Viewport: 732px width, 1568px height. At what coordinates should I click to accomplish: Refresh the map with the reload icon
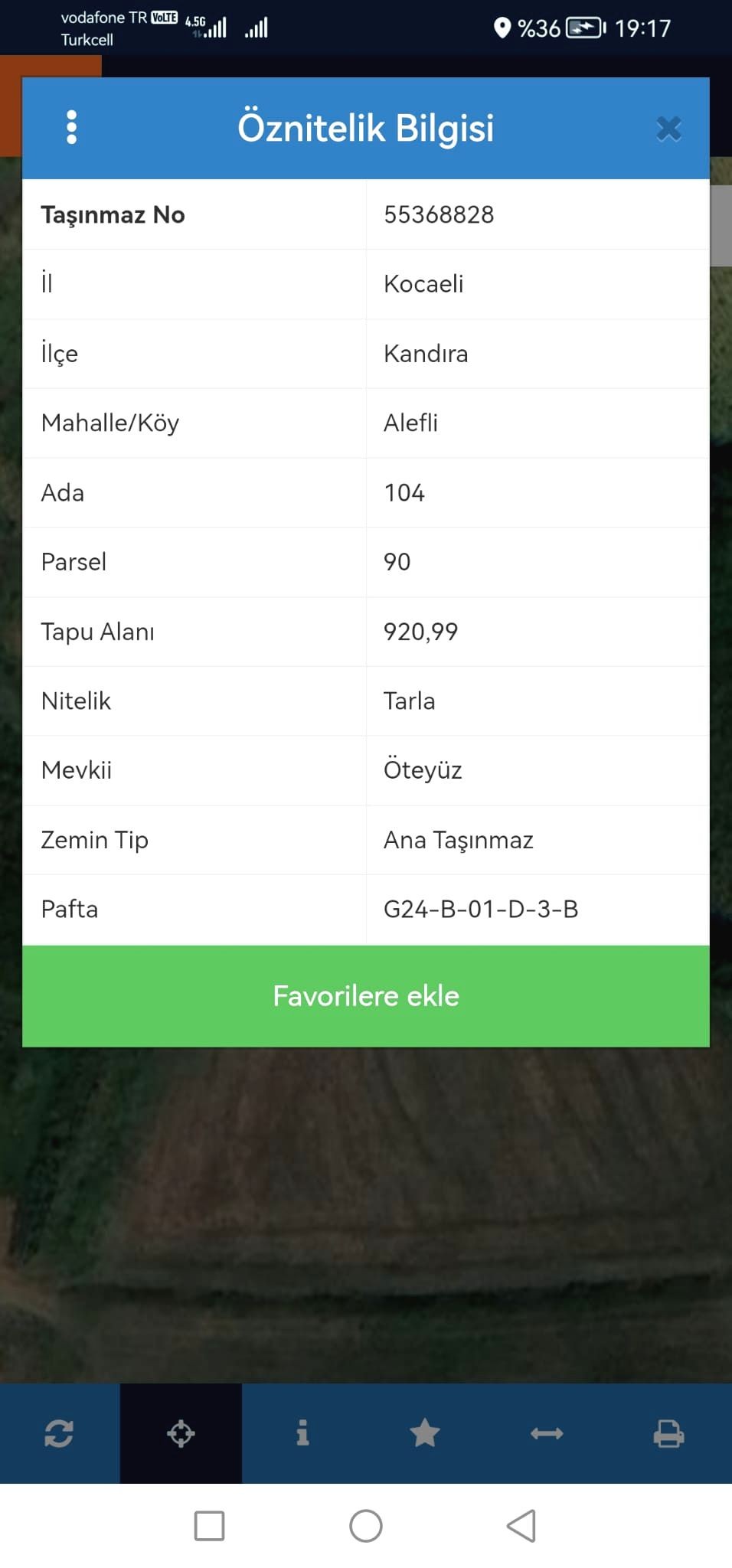59,1433
